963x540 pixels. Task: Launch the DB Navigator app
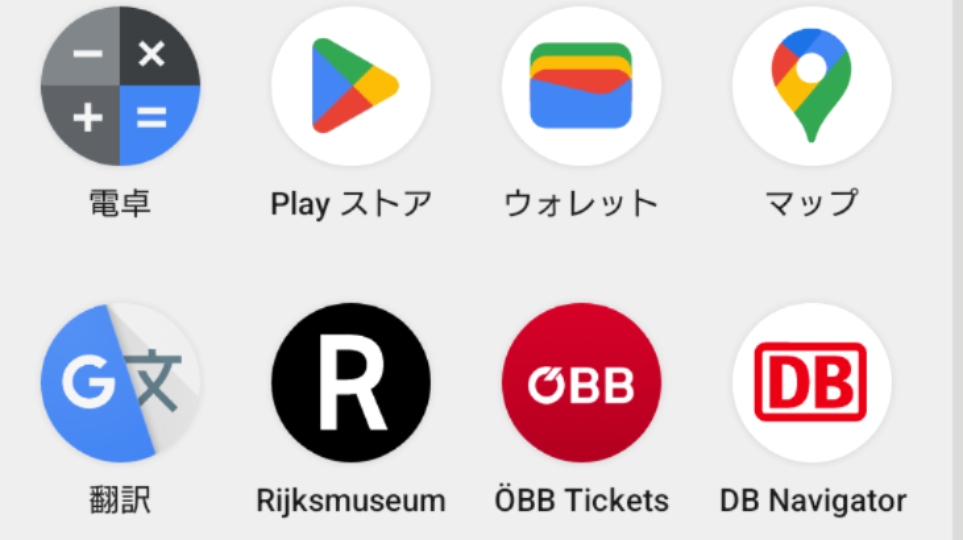click(811, 383)
